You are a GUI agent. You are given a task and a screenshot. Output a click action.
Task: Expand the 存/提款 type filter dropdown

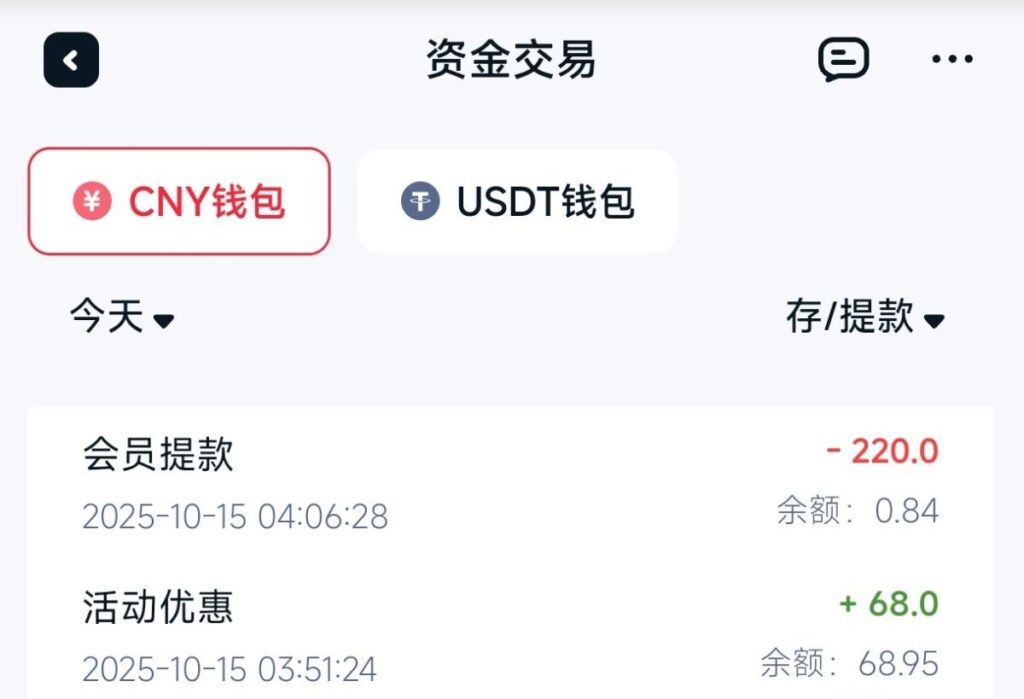(865, 318)
